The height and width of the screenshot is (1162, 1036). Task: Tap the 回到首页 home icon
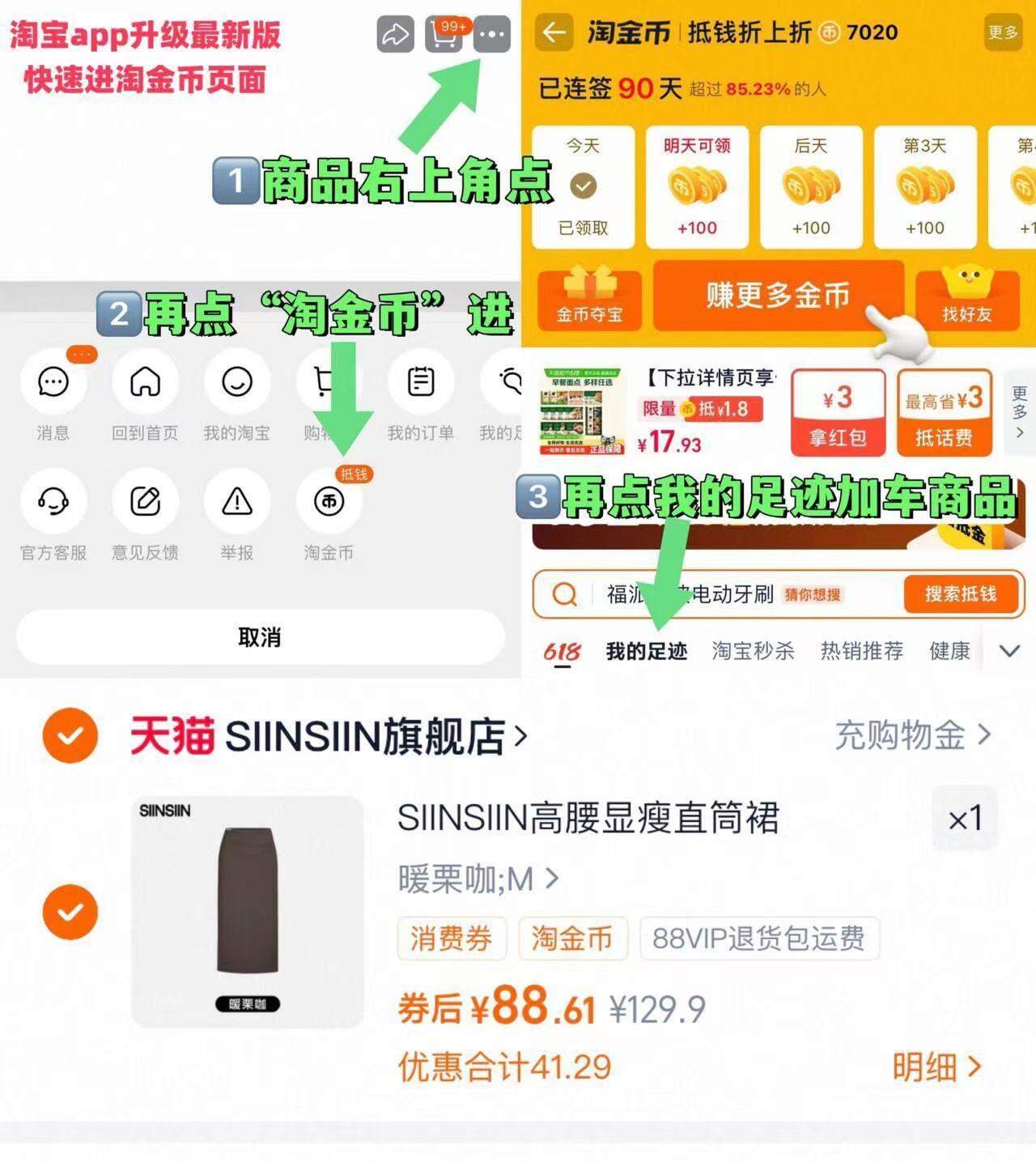(x=144, y=381)
